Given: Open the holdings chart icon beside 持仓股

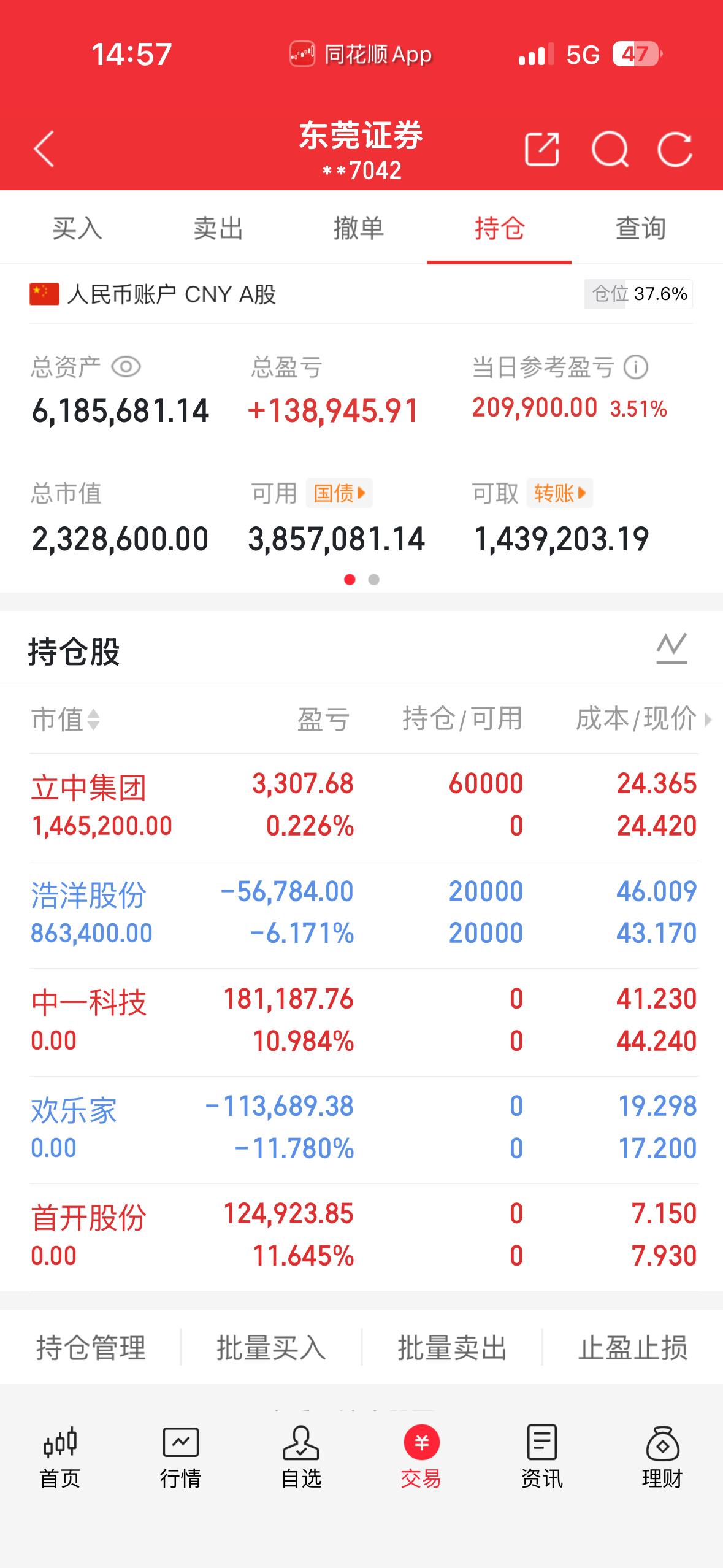Looking at the screenshot, I should (x=671, y=649).
